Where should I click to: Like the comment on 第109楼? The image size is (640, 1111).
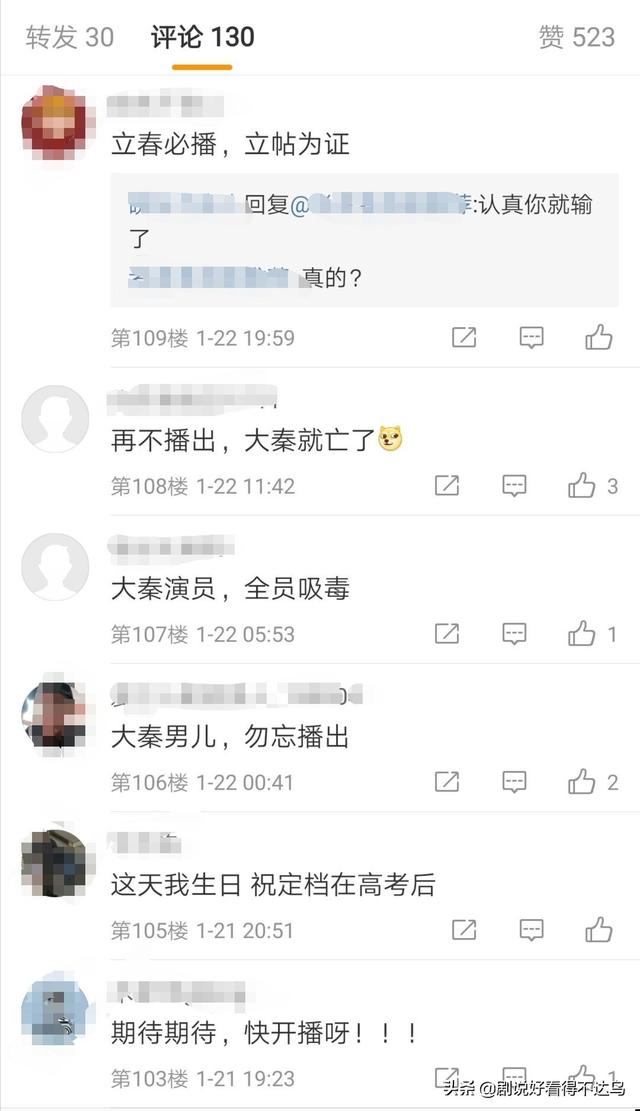598,337
